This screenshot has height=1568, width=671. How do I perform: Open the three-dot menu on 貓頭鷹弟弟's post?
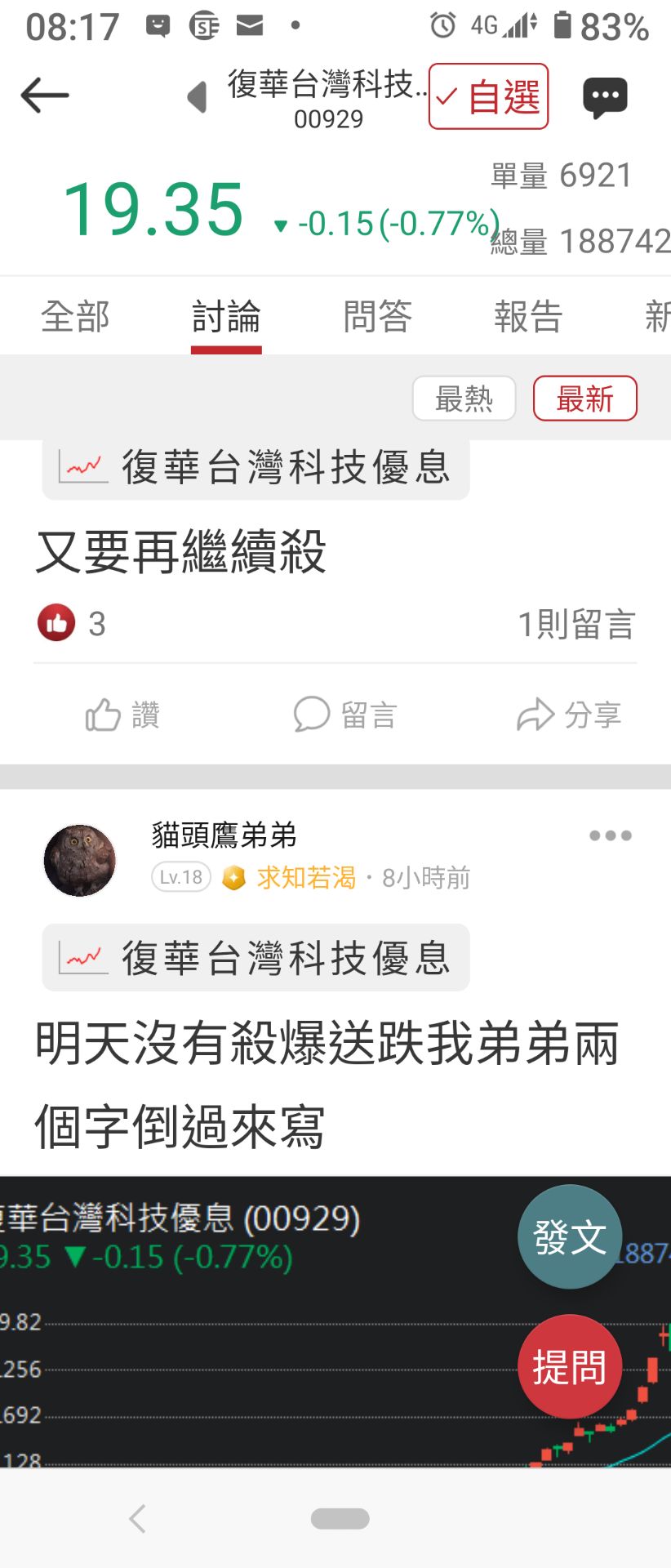610,835
